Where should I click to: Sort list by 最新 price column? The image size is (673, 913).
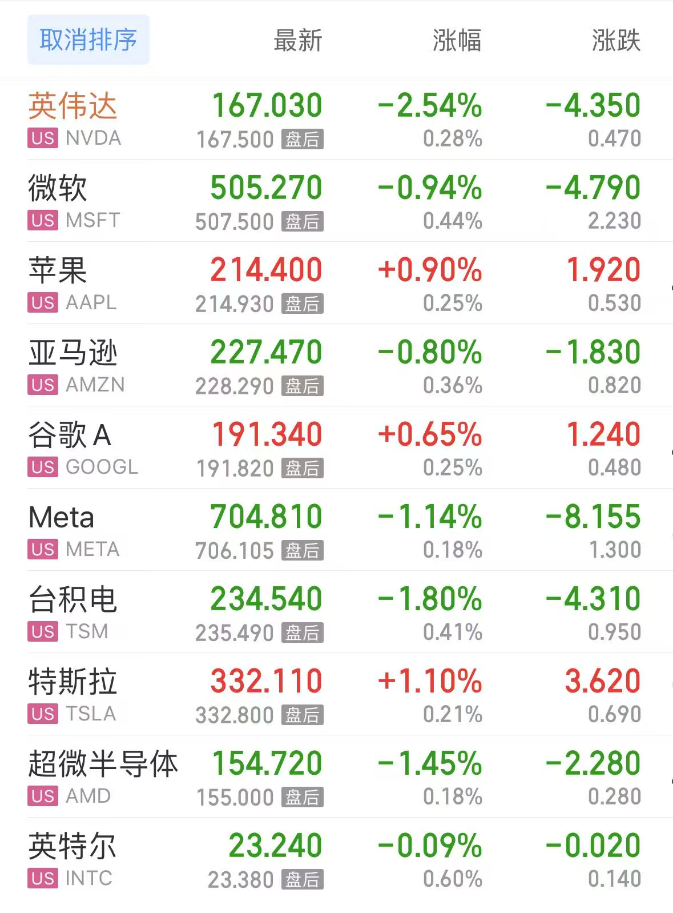click(298, 41)
